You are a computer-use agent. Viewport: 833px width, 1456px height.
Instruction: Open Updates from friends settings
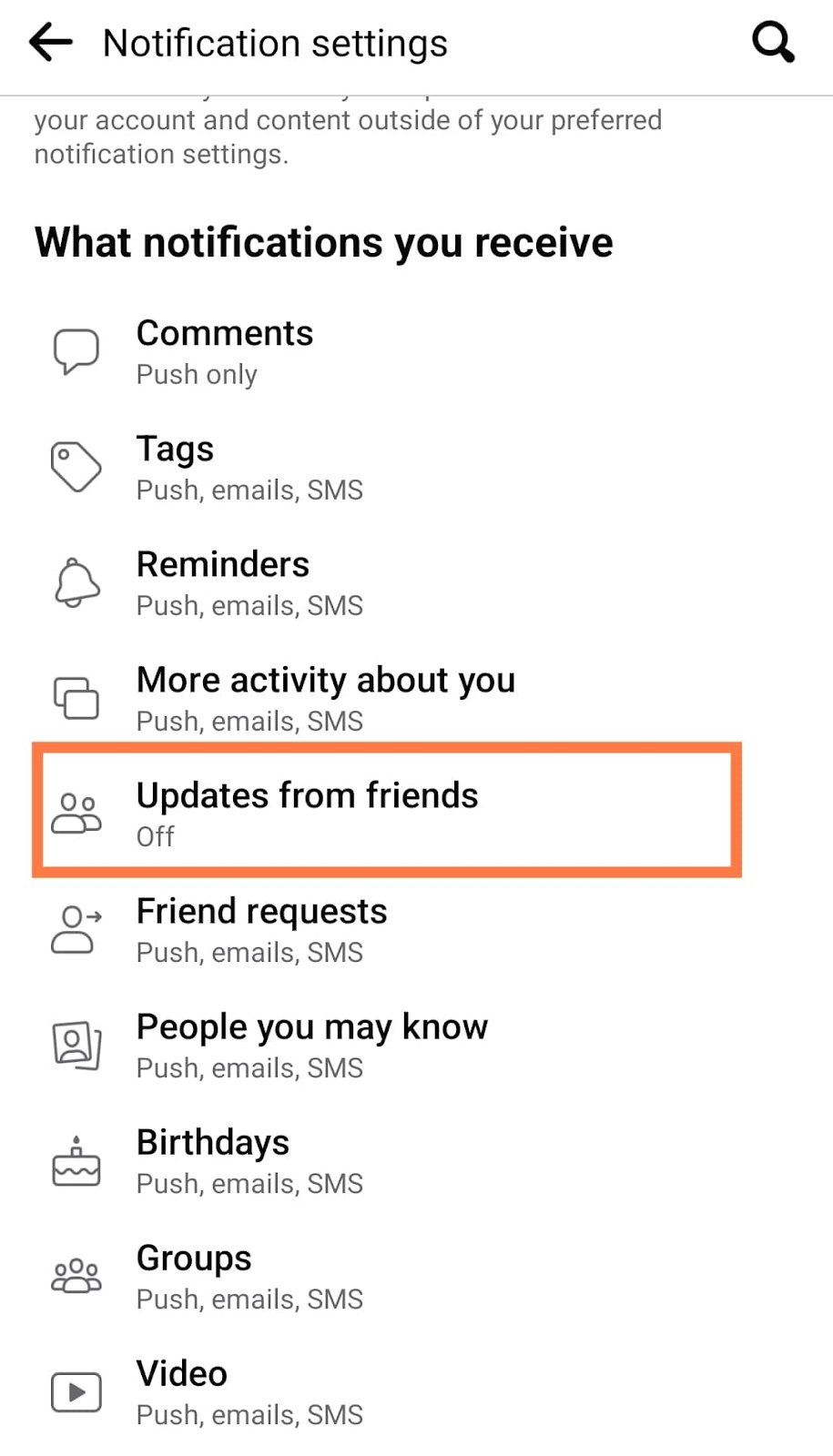click(387, 811)
